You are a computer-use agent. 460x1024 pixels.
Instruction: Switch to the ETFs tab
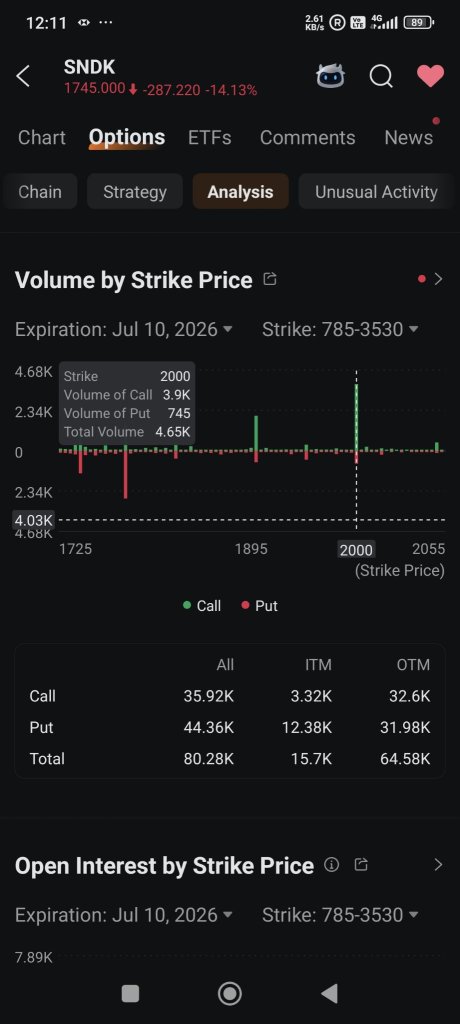point(210,138)
